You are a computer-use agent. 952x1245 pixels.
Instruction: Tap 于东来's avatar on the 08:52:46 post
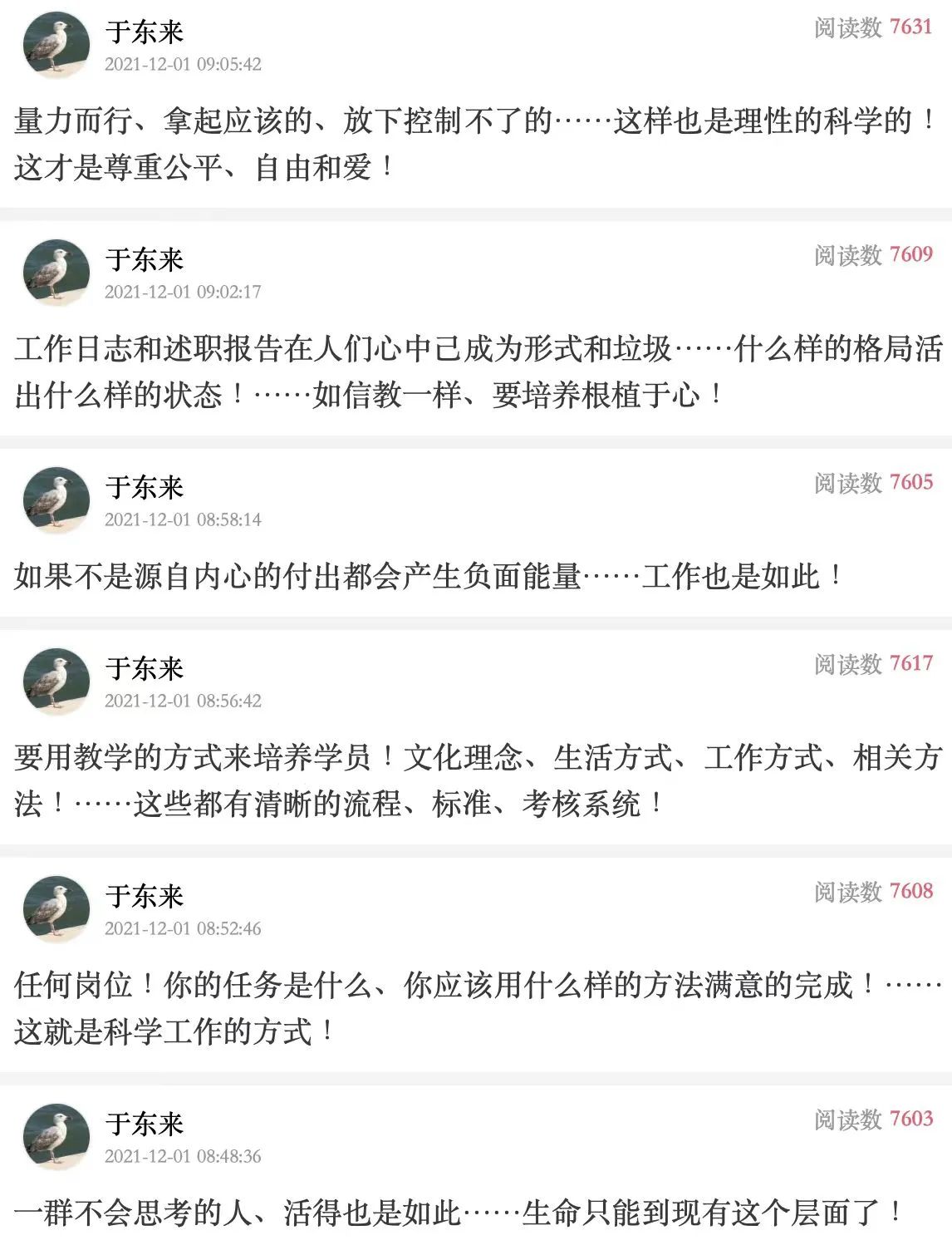click(56, 908)
